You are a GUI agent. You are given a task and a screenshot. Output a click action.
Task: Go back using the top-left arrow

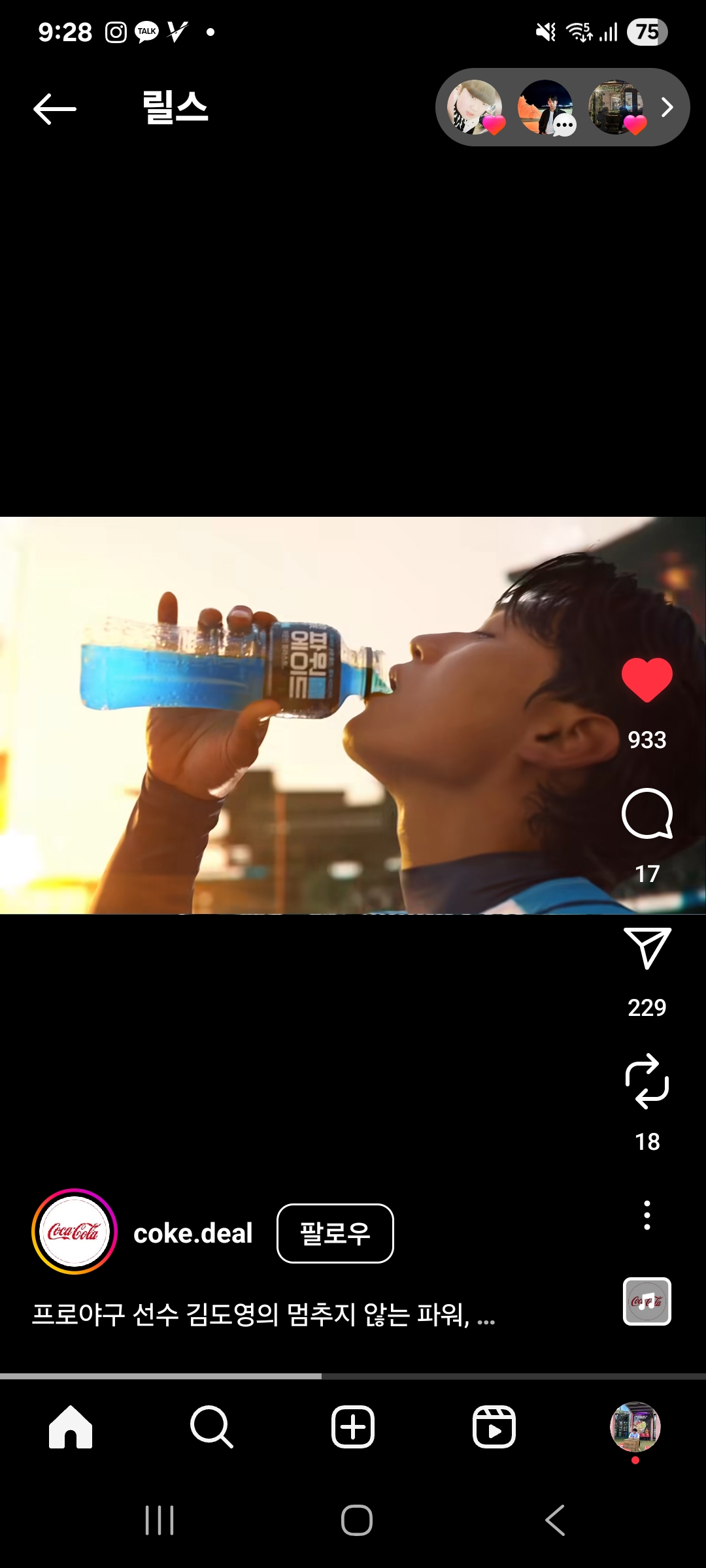(x=55, y=108)
